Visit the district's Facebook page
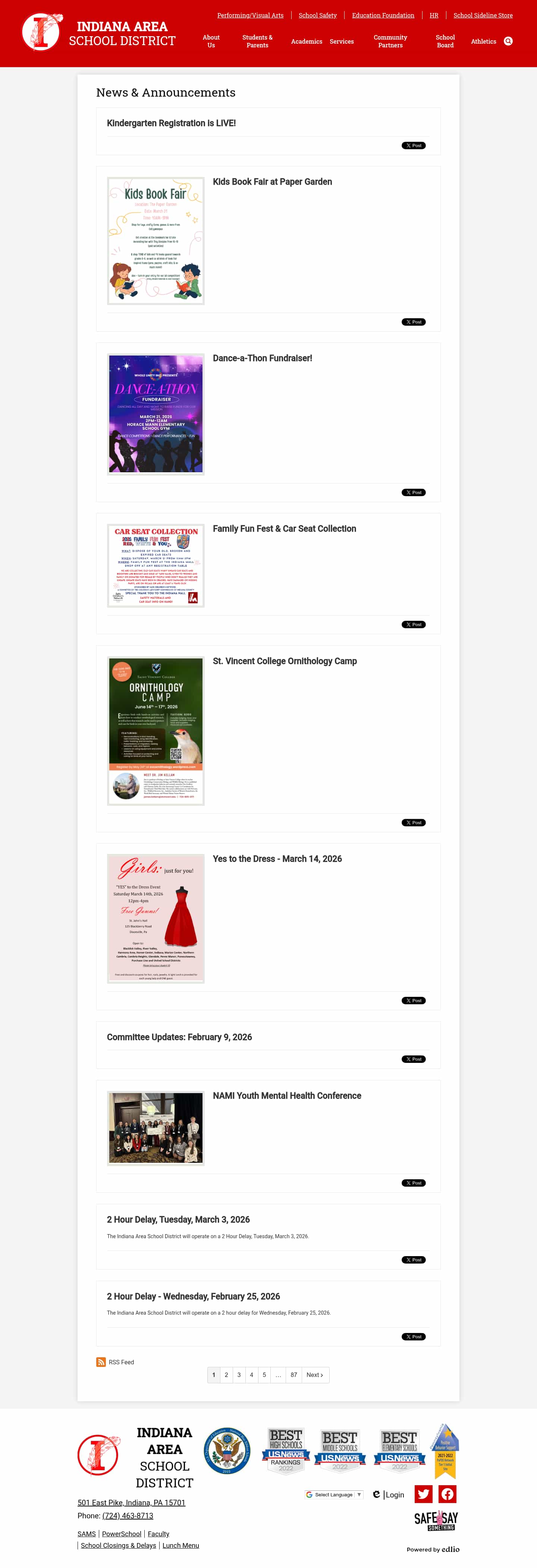Screen dimensions: 537x1568 point(447,1494)
